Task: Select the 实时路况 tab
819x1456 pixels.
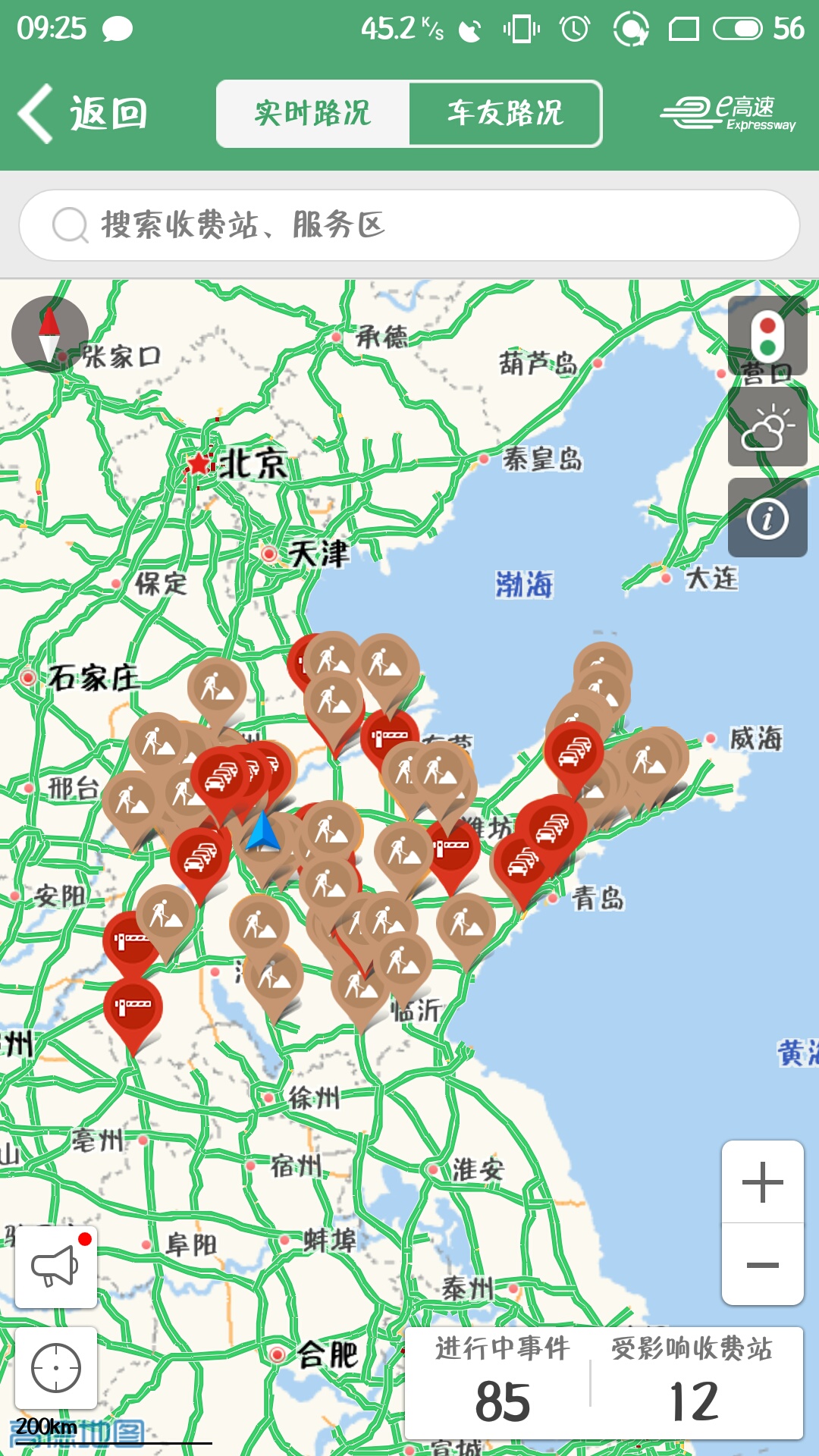Action: [312, 112]
